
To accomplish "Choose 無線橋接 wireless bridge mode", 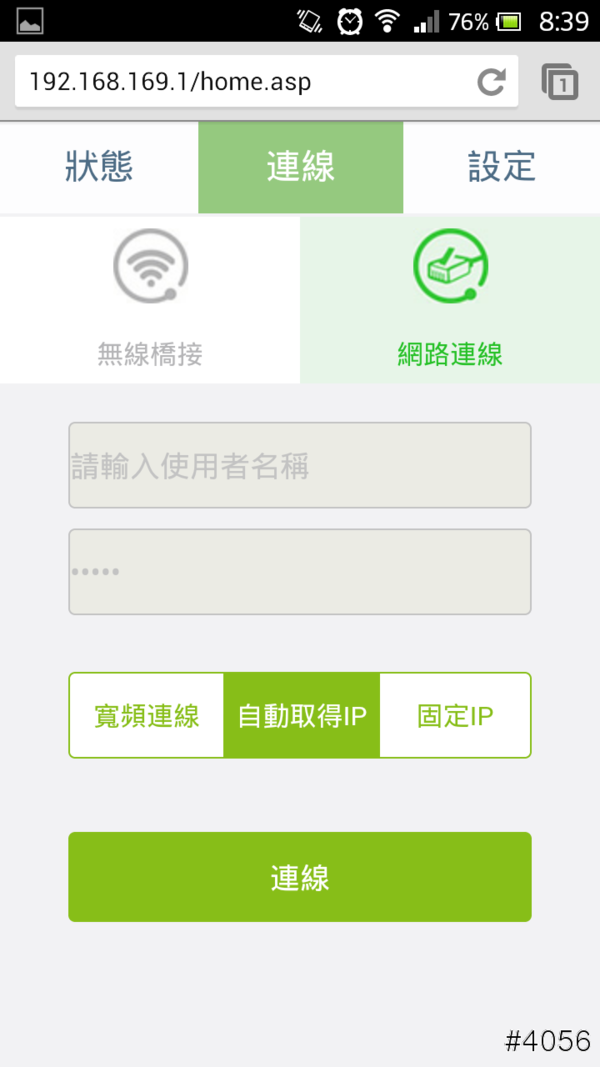I will click(150, 300).
